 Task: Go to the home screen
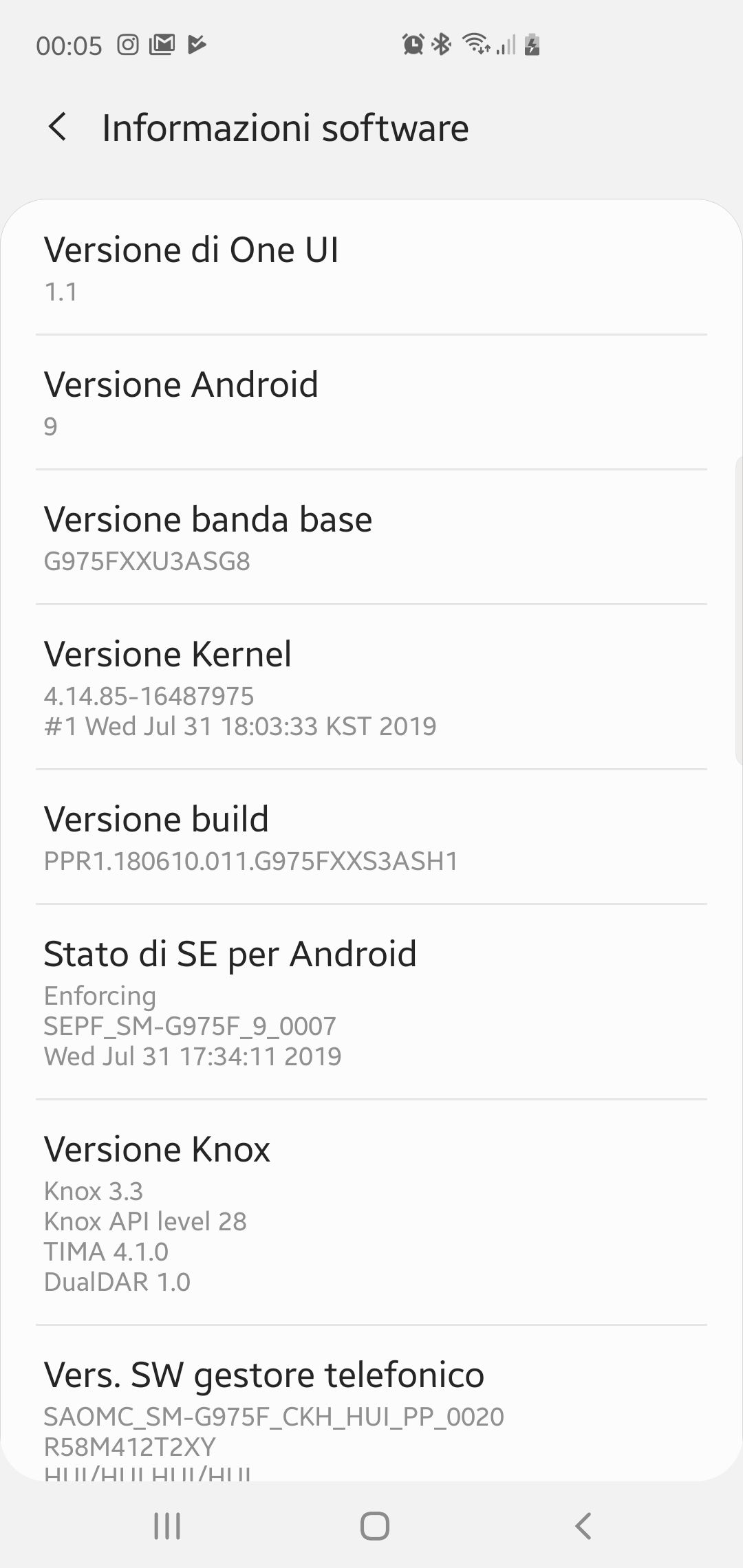point(374,1525)
